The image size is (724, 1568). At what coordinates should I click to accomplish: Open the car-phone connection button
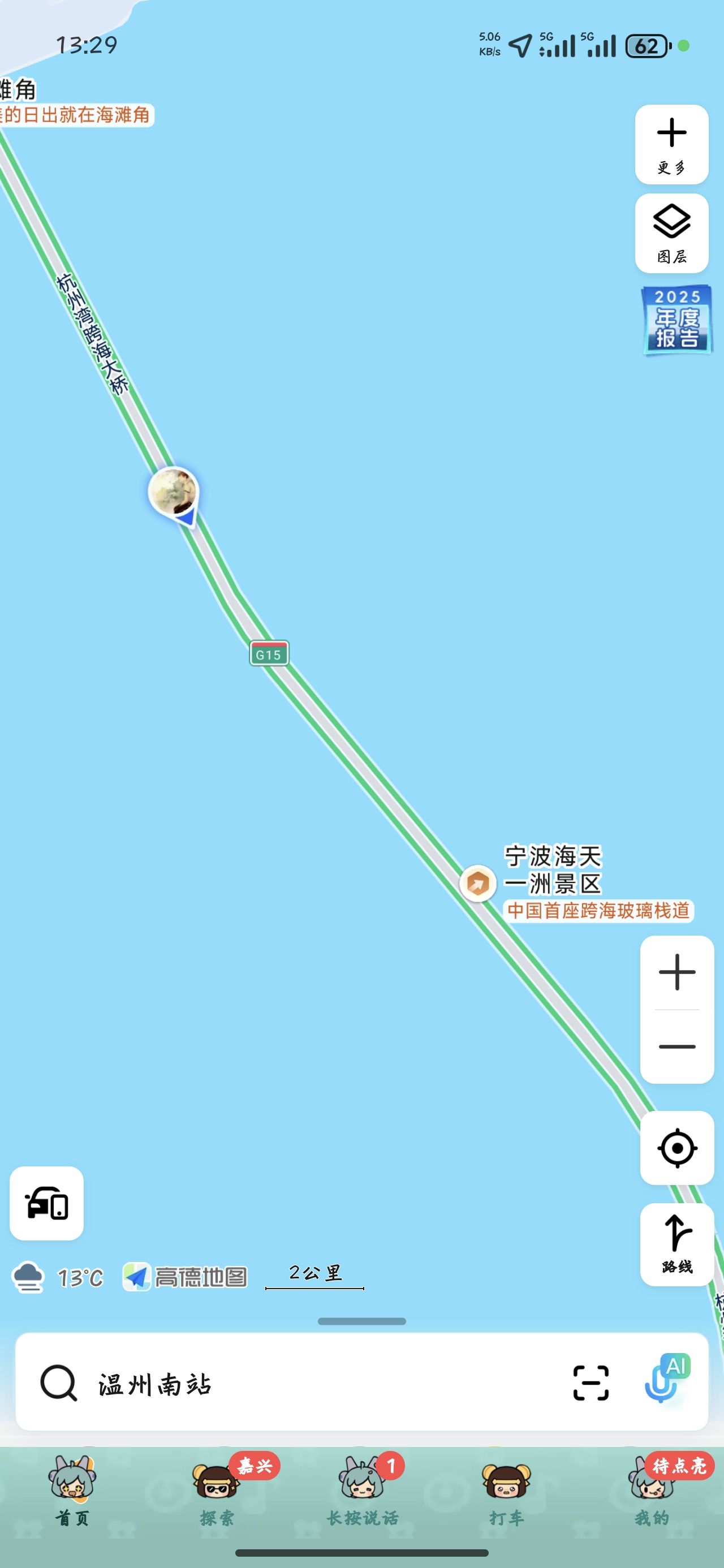click(x=46, y=1203)
